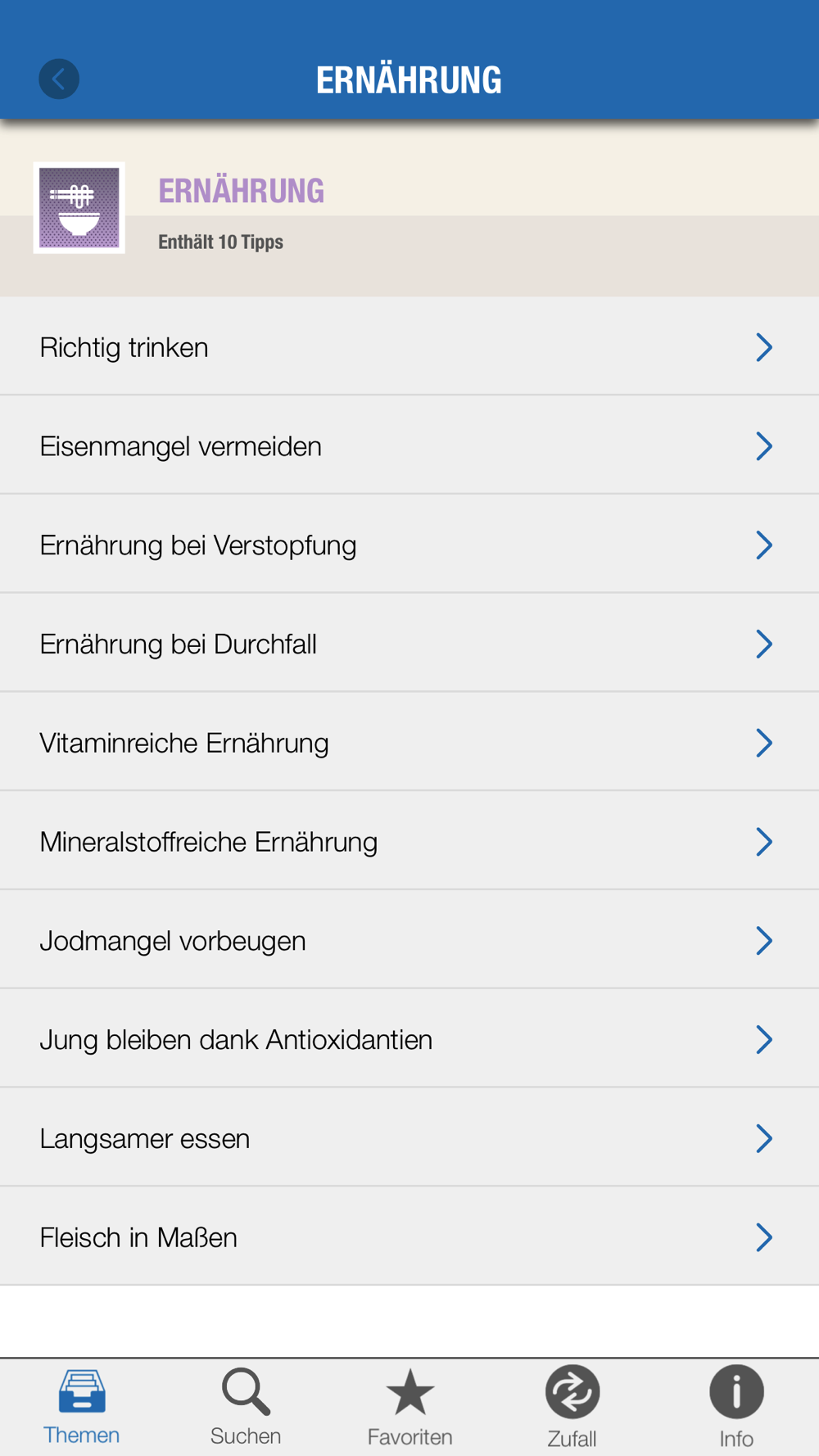This screenshot has height=1456, width=819.
Task: View Vitaminreiche Ernährung tip
Action: point(409,743)
